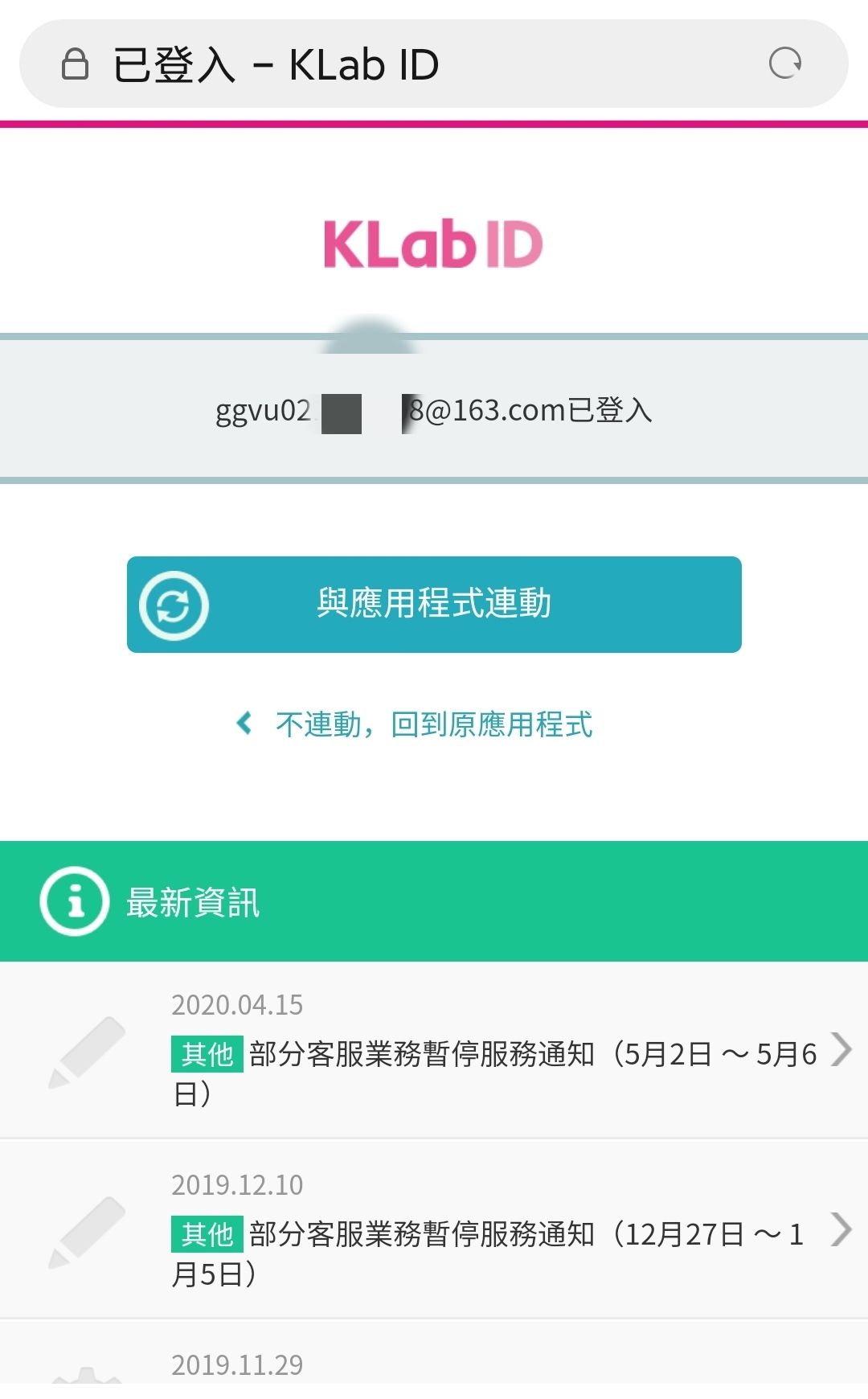The image size is (868, 1399).
Task: Click the circular sync icon on the teal button
Action: [174, 605]
